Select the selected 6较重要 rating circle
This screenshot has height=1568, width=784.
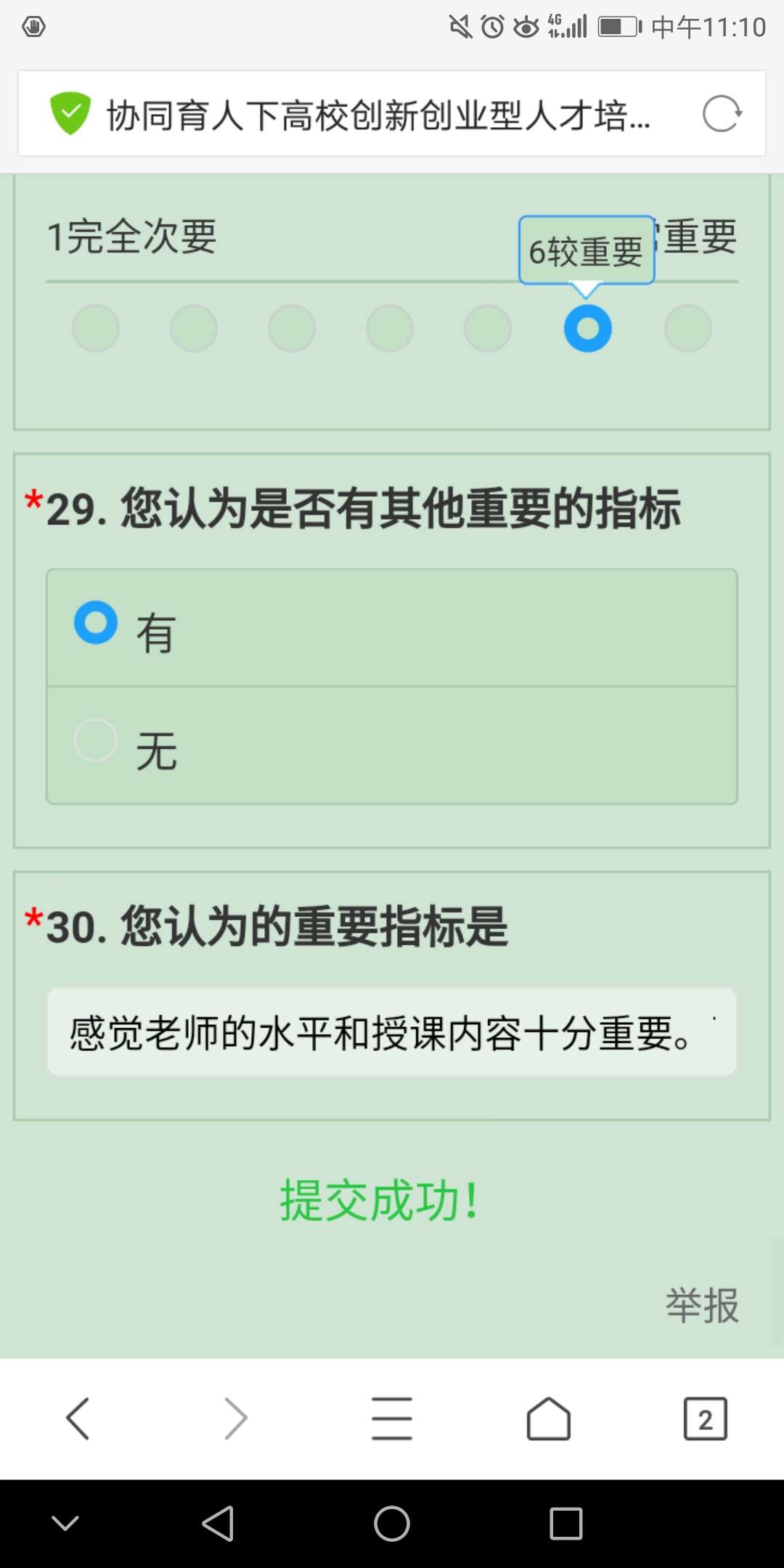[x=587, y=328]
